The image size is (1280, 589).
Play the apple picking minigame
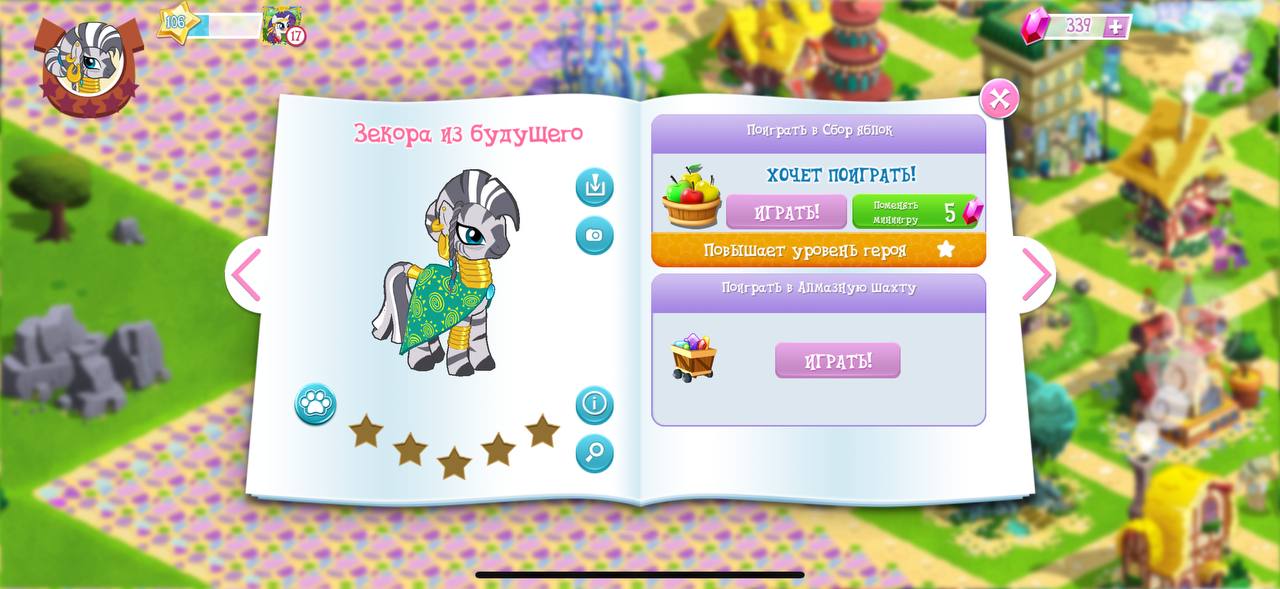pos(786,212)
